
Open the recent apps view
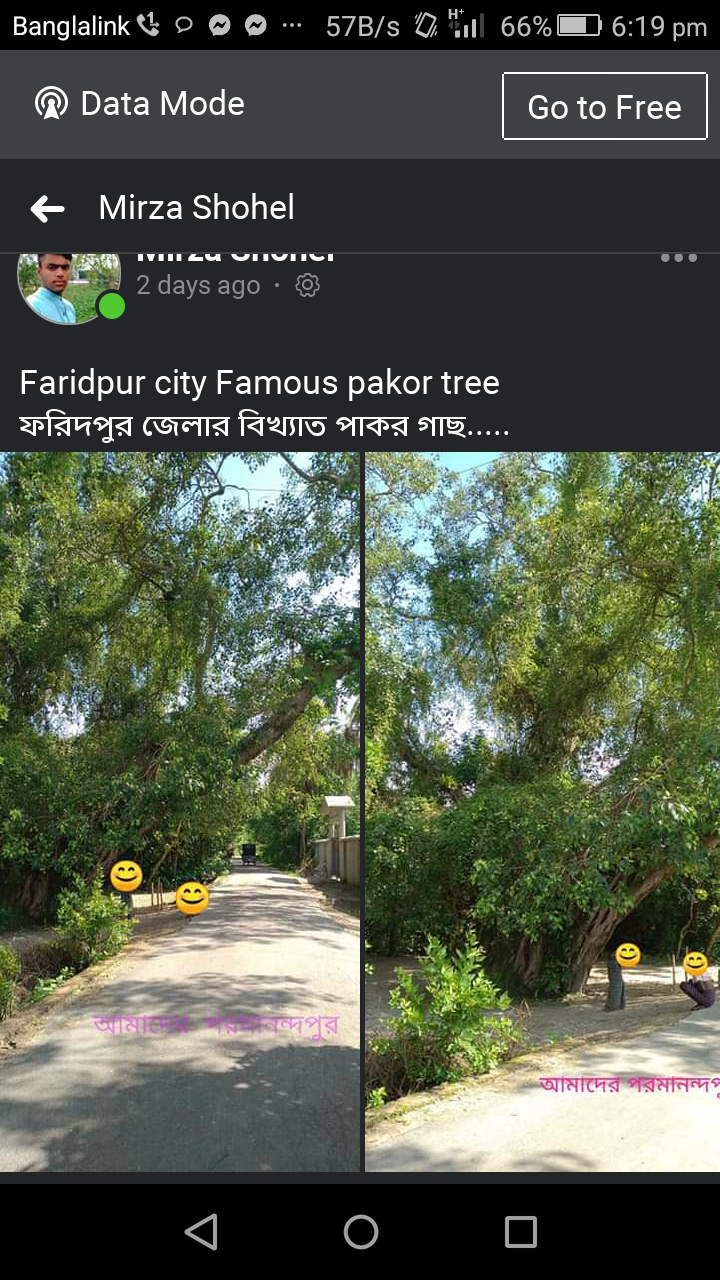tap(521, 1232)
